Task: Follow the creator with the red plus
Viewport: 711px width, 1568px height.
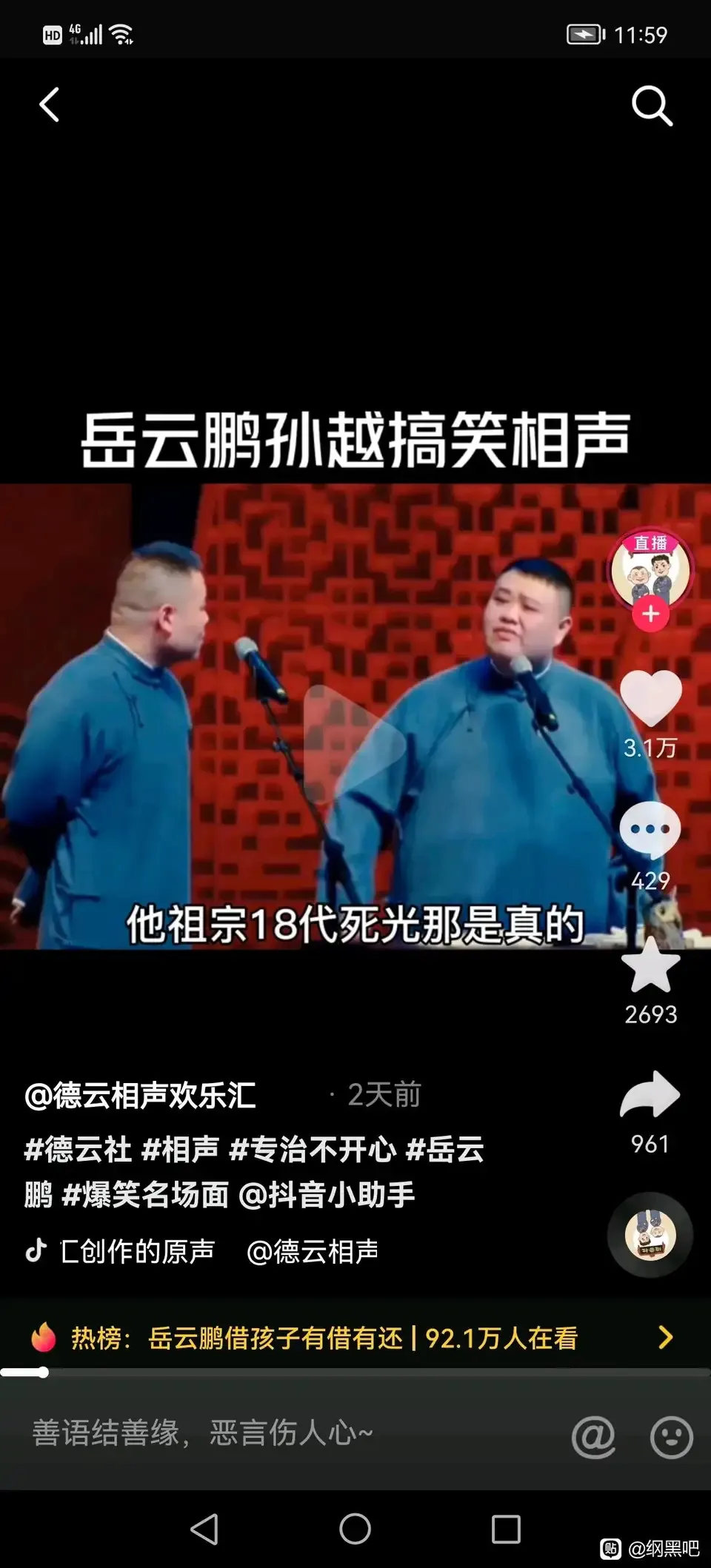Action: pyautogui.click(x=650, y=614)
